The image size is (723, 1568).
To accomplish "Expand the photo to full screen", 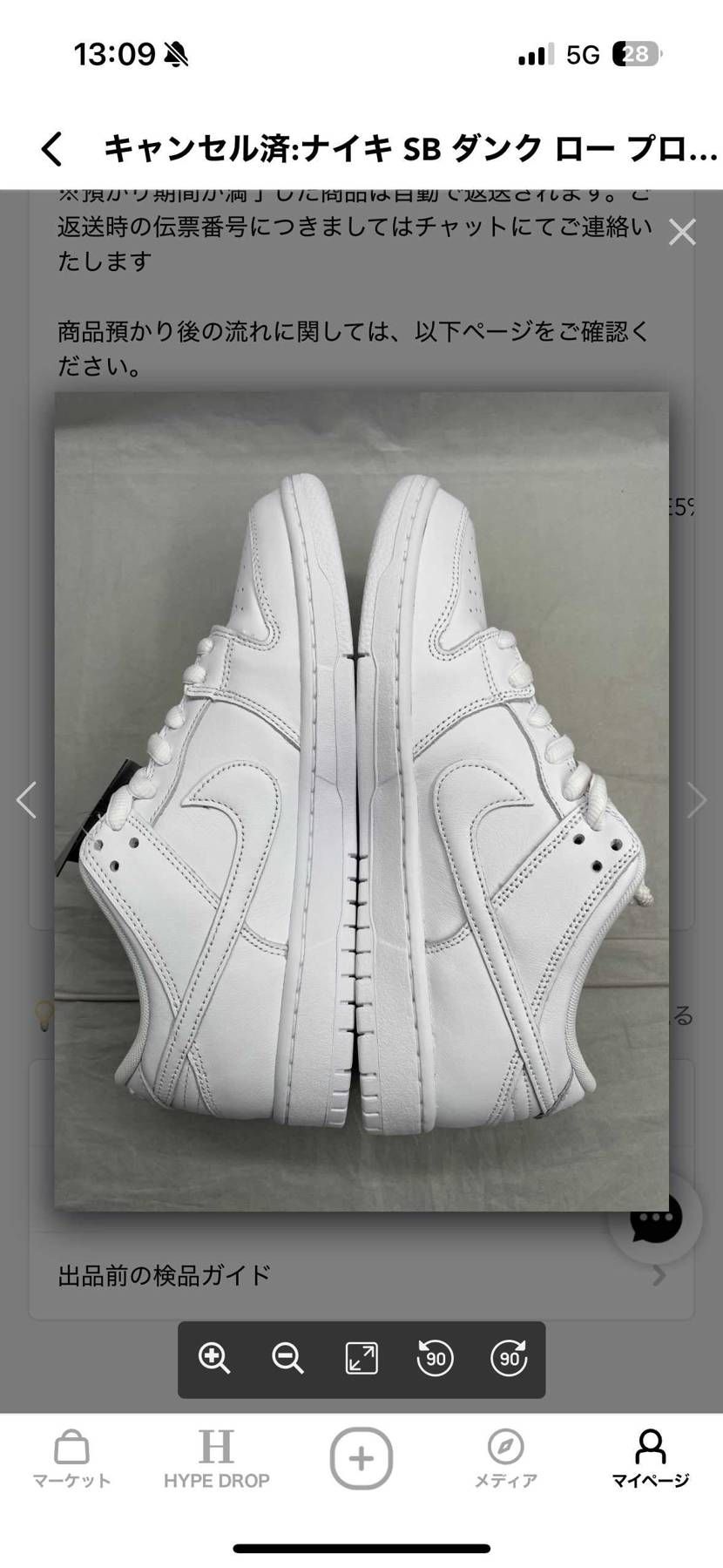I will (x=361, y=1359).
